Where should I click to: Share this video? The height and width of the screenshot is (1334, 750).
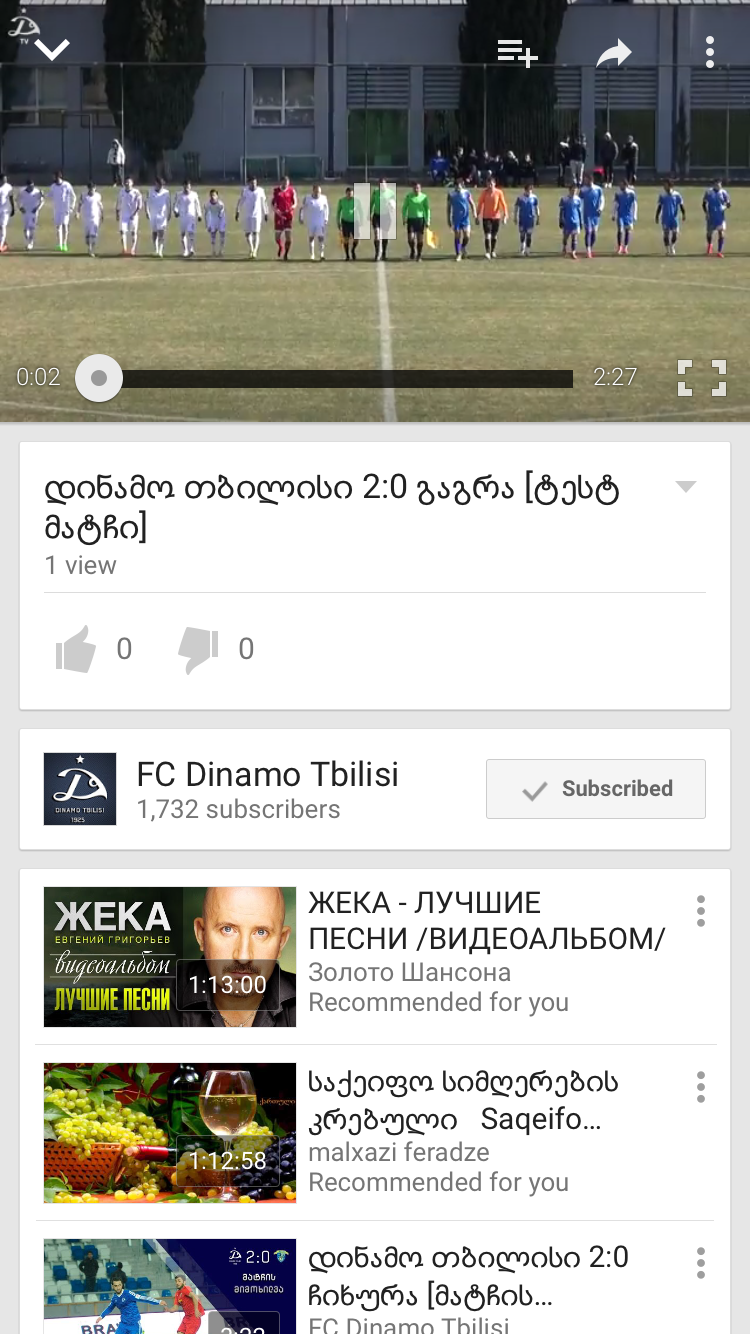613,53
